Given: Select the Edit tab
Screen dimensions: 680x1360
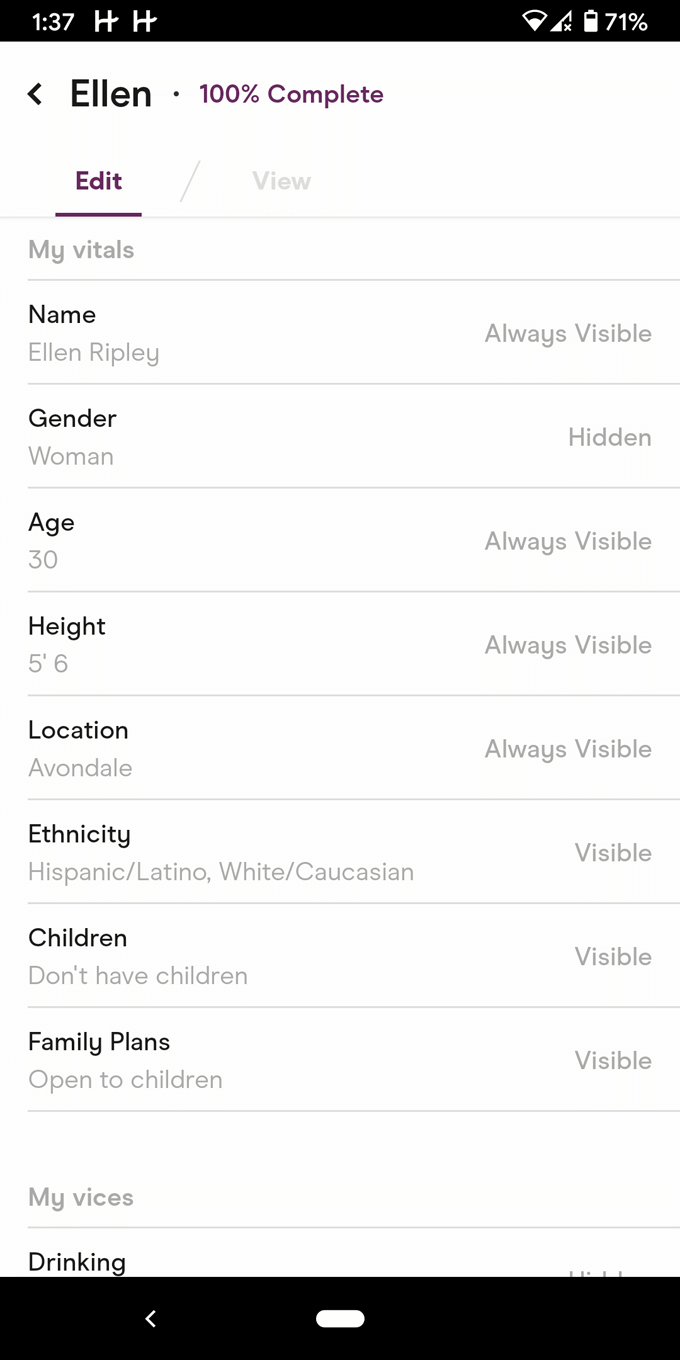Looking at the screenshot, I should tap(98, 181).
